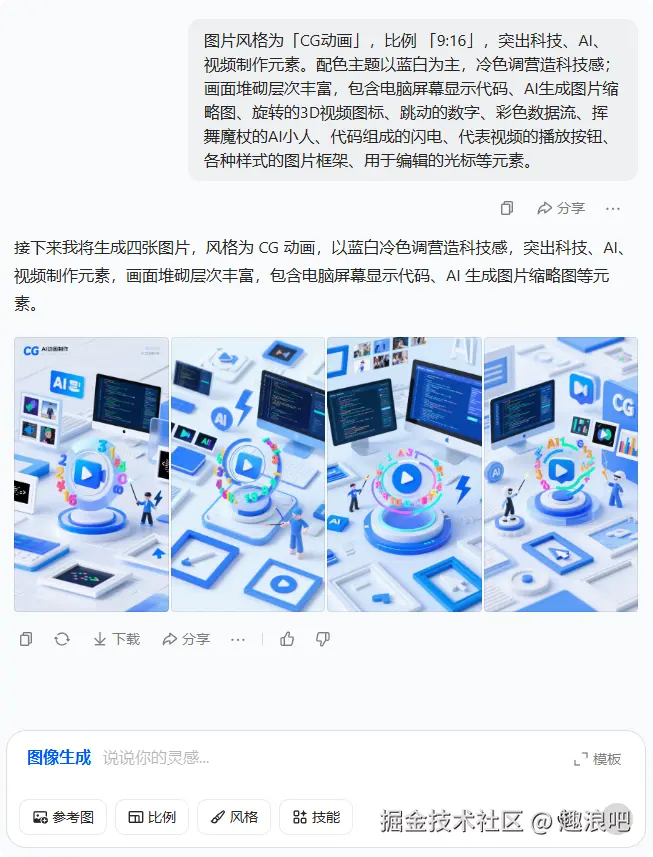Add a reference picture via 参考图
653x857 pixels.
[63, 817]
